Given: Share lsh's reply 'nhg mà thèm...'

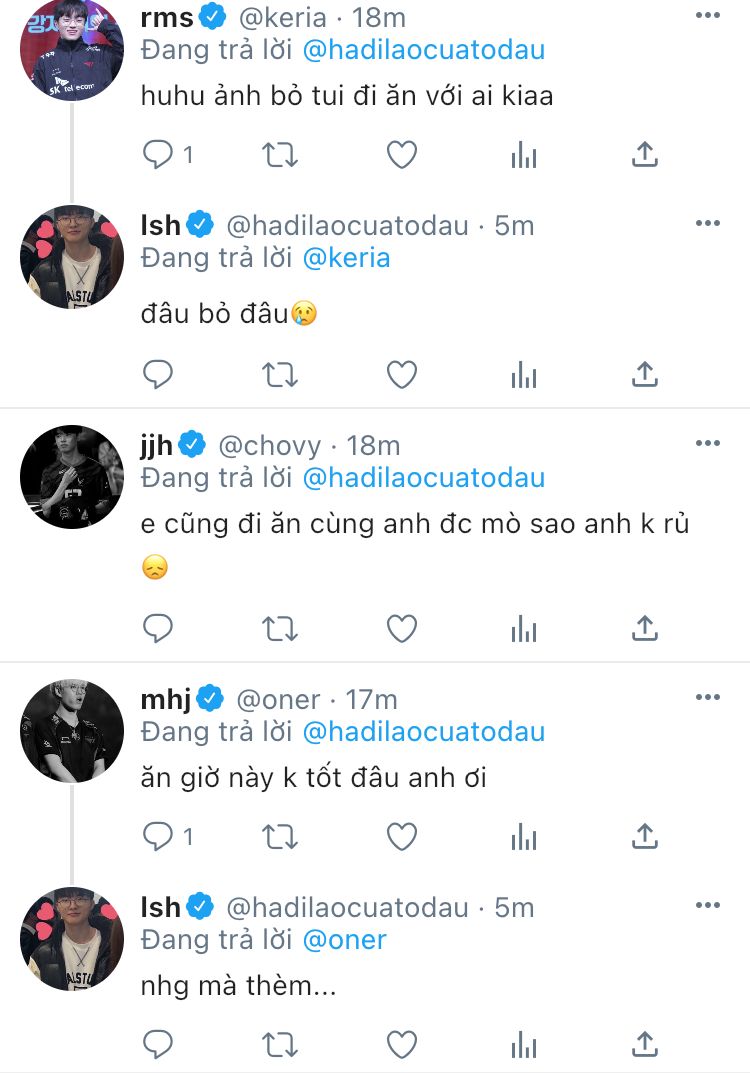Looking at the screenshot, I should coord(645,1045).
